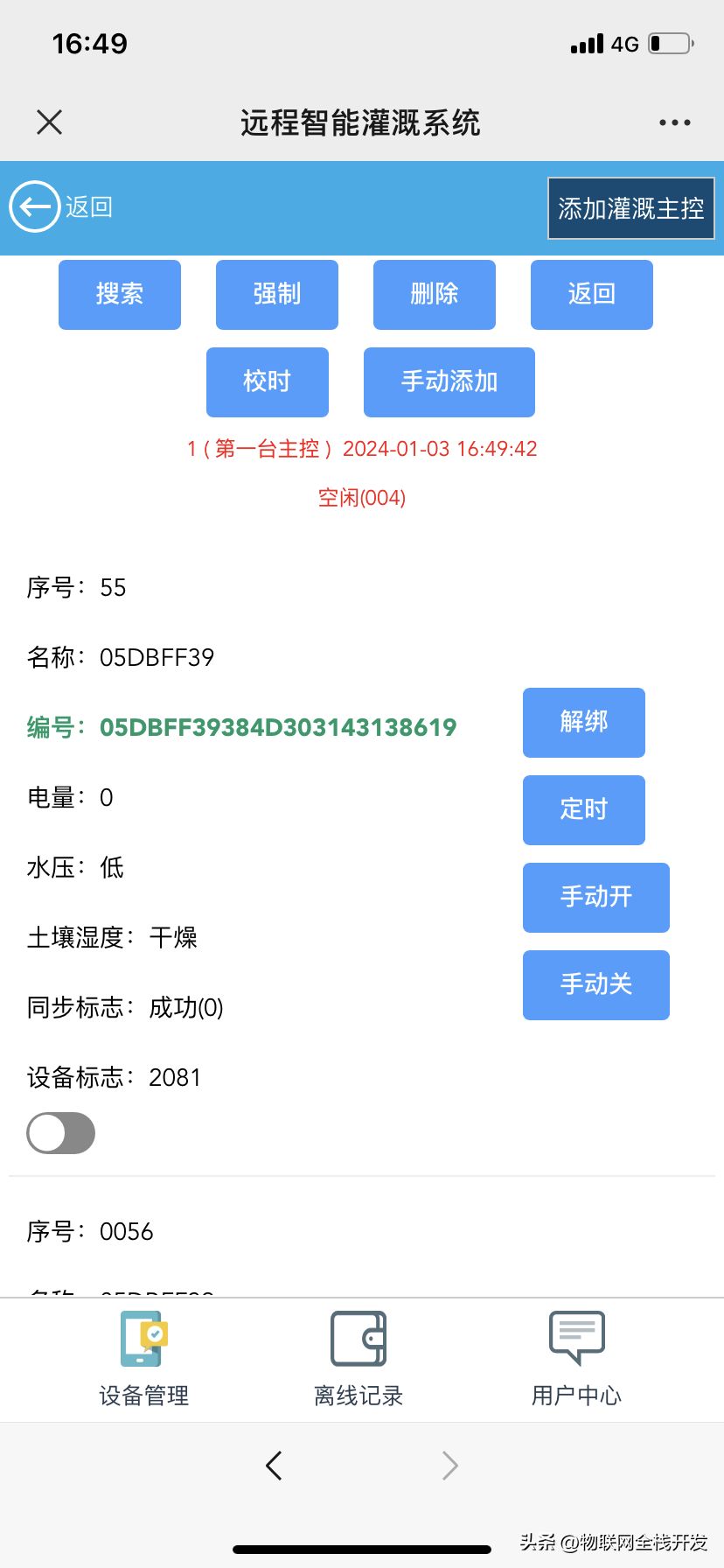Tap the circled arrow 返回 in the header

point(61,207)
